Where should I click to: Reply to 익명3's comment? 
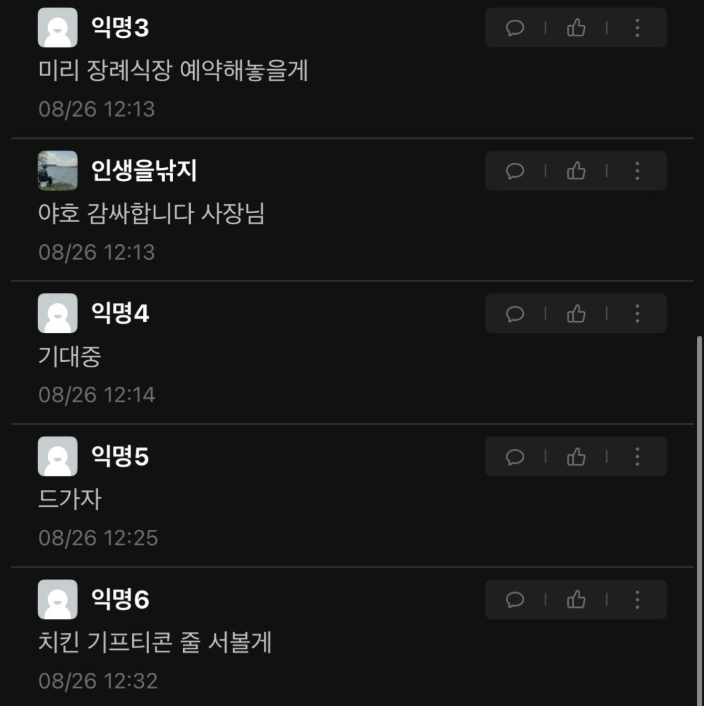point(515,28)
